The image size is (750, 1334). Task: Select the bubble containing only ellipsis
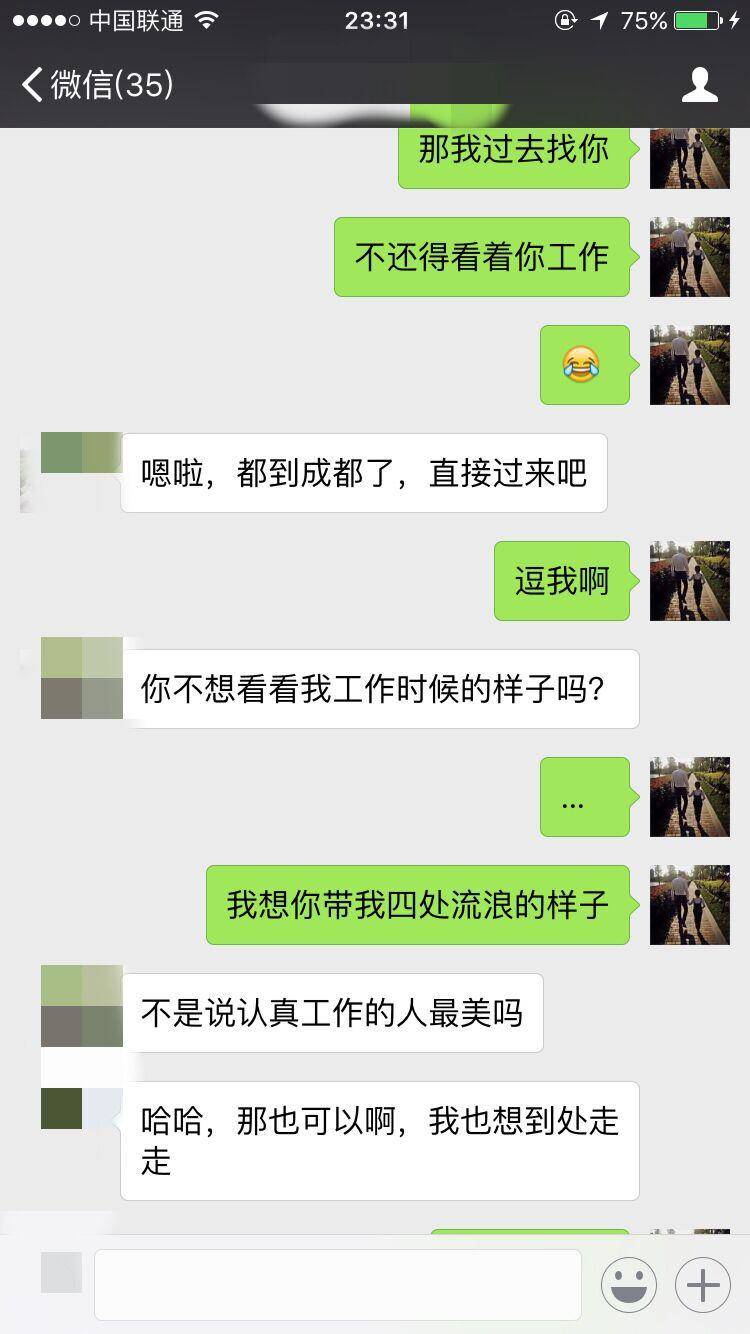click(585, 797)
